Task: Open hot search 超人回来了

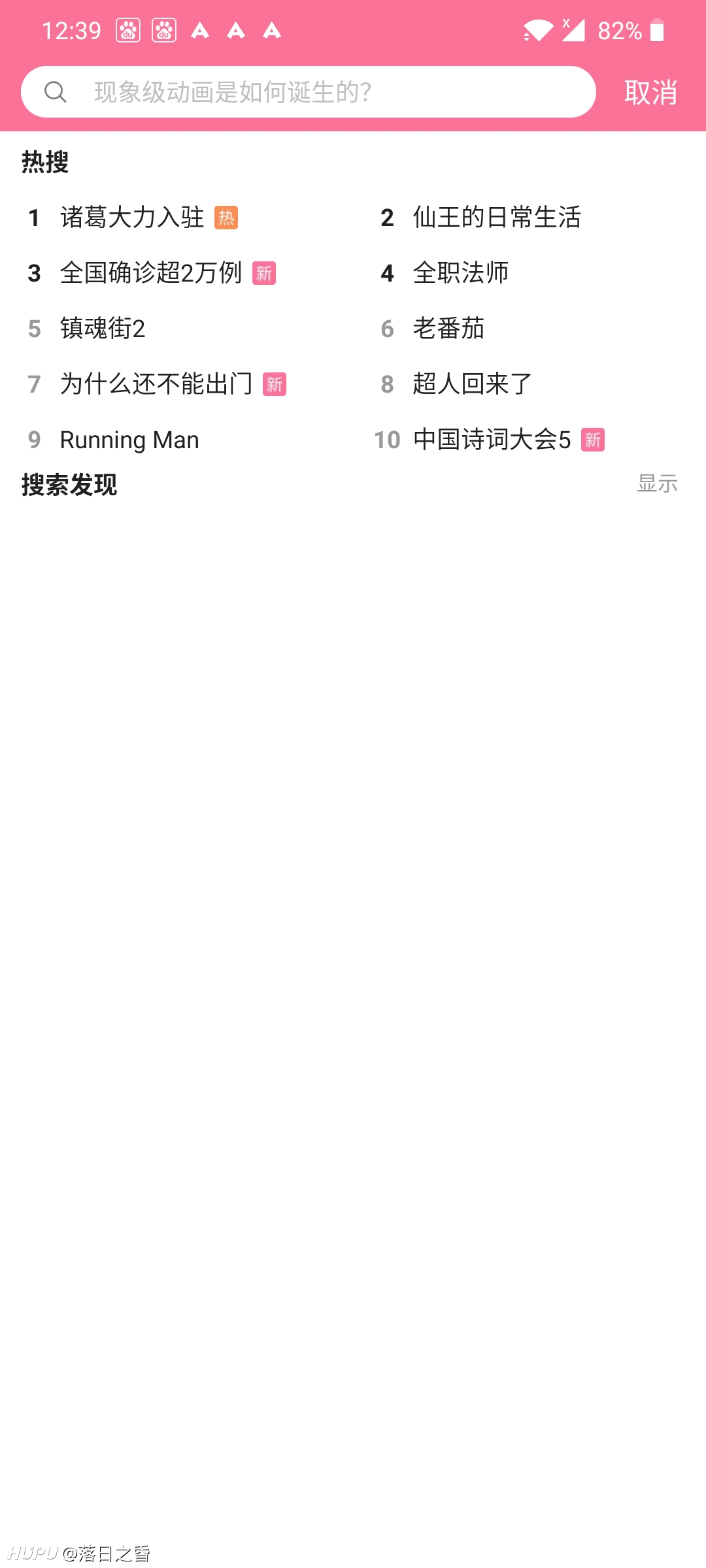Action: (x=473, y=384)
